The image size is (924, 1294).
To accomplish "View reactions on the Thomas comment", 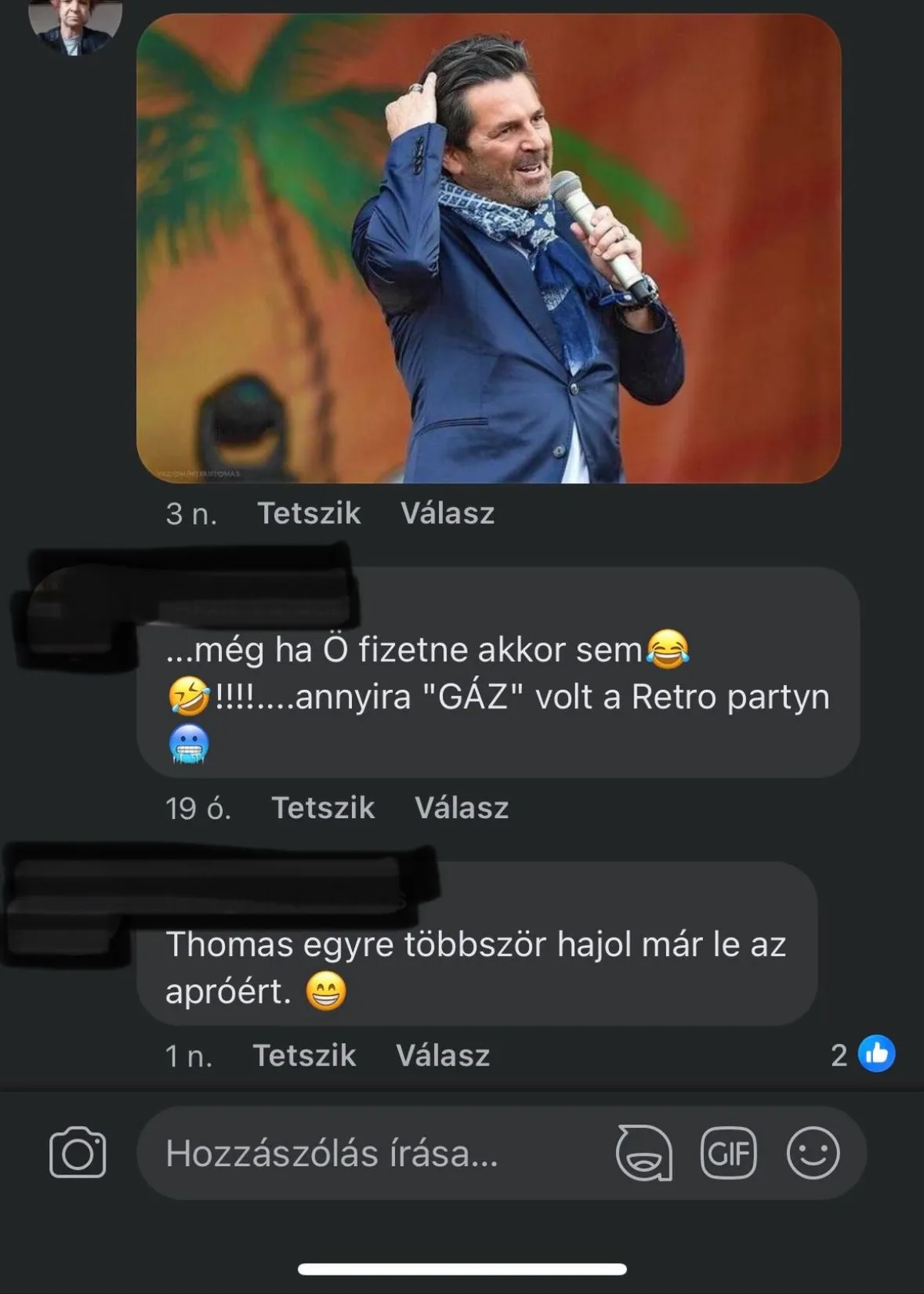I will pos(864,1055).
